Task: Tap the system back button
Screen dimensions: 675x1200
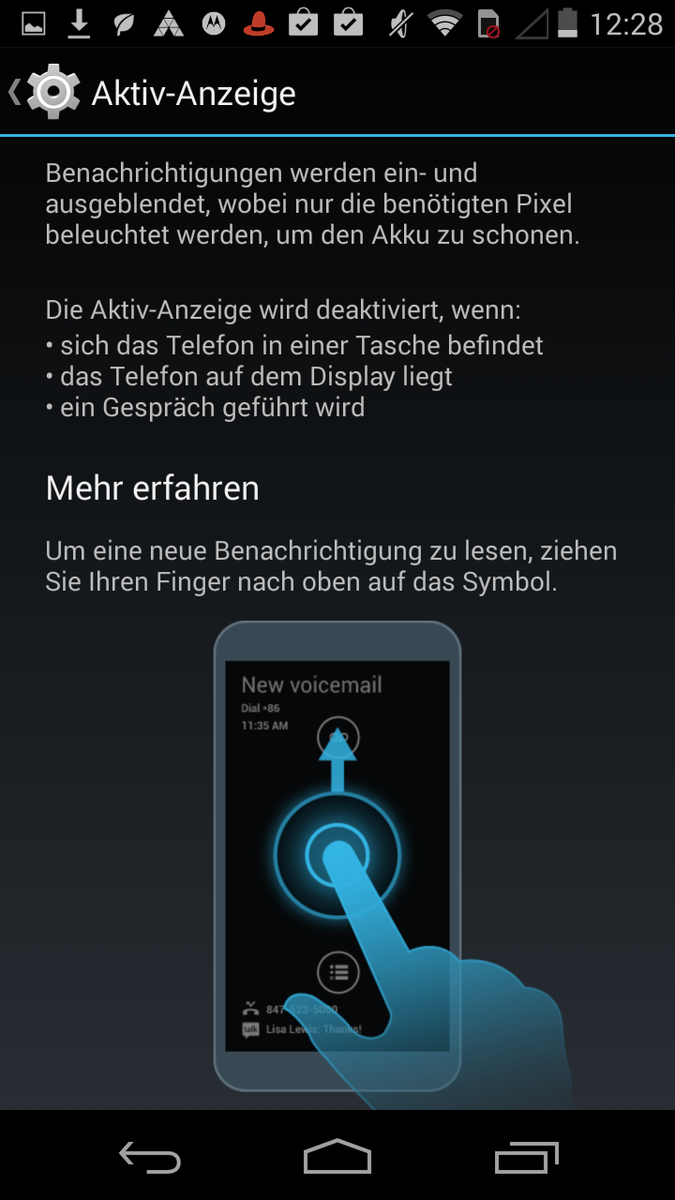Action: (x=150, y=1157)
